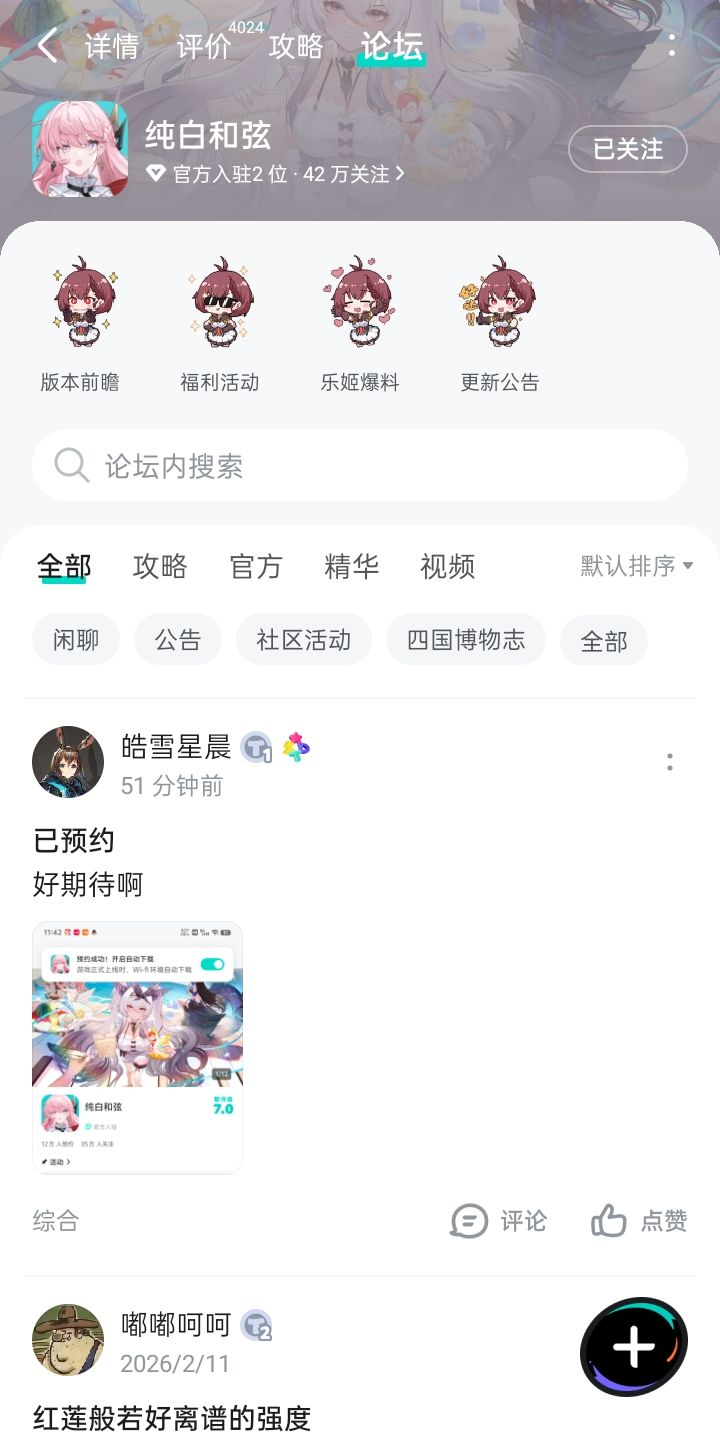This screenshot has width=720, height=1437.
Task: Open the 乐姬爆料 shortcut icon
Action: point(360,305)
